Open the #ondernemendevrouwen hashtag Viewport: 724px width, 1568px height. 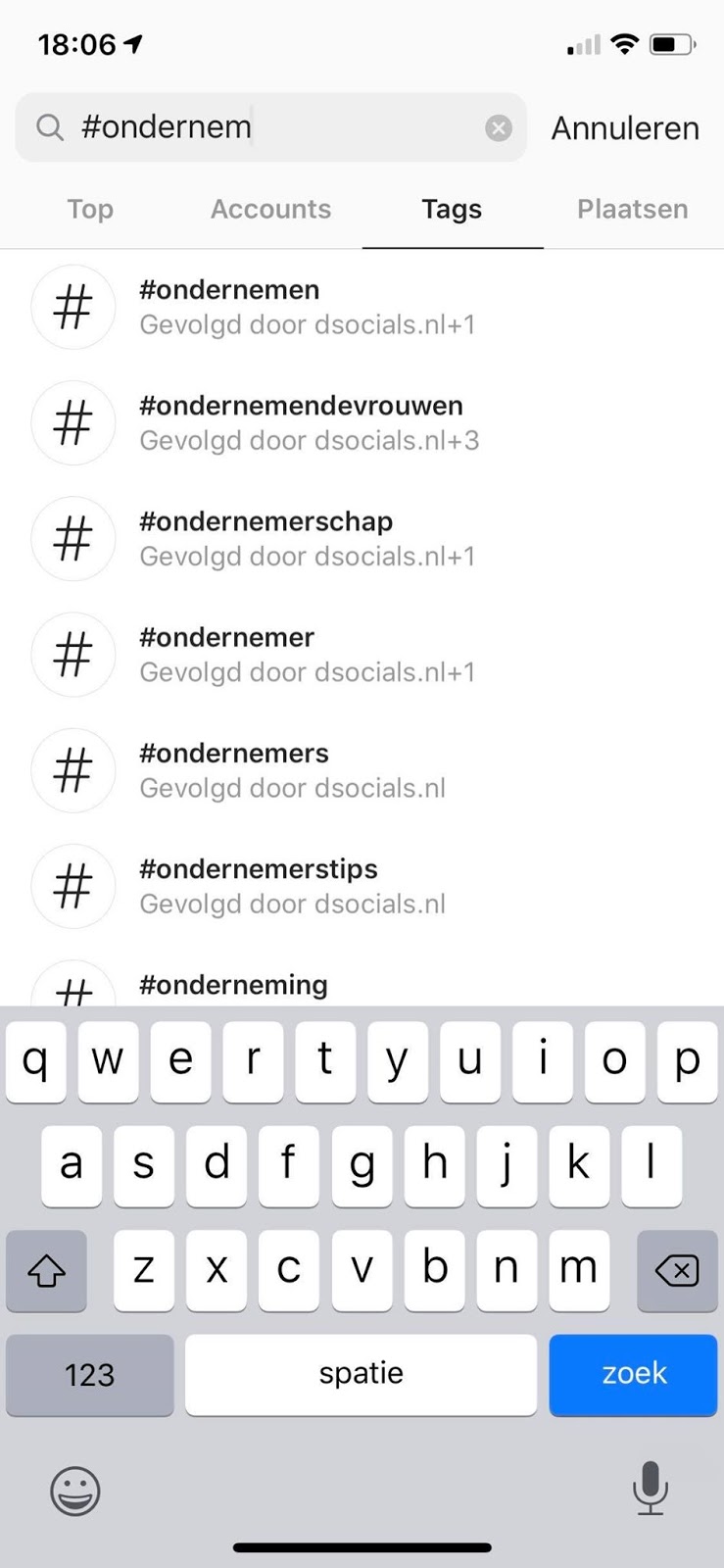(x=362, y=422)
